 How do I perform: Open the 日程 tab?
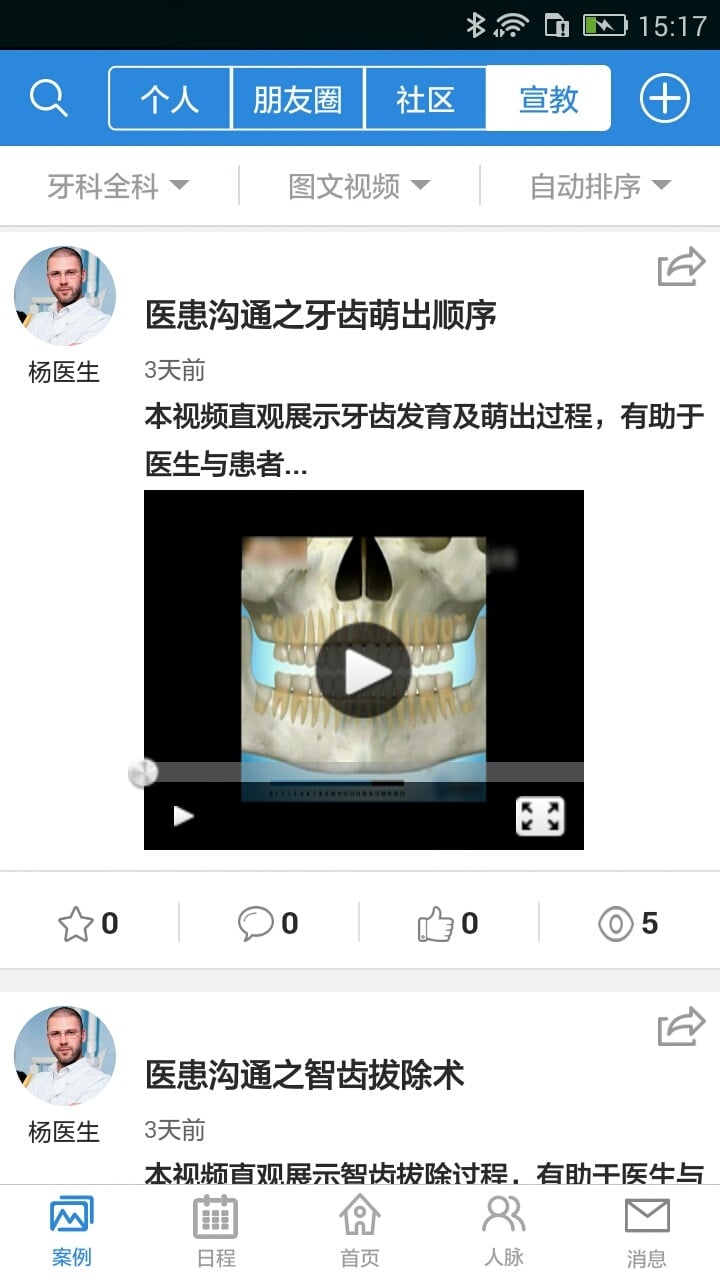(215, 1232)
